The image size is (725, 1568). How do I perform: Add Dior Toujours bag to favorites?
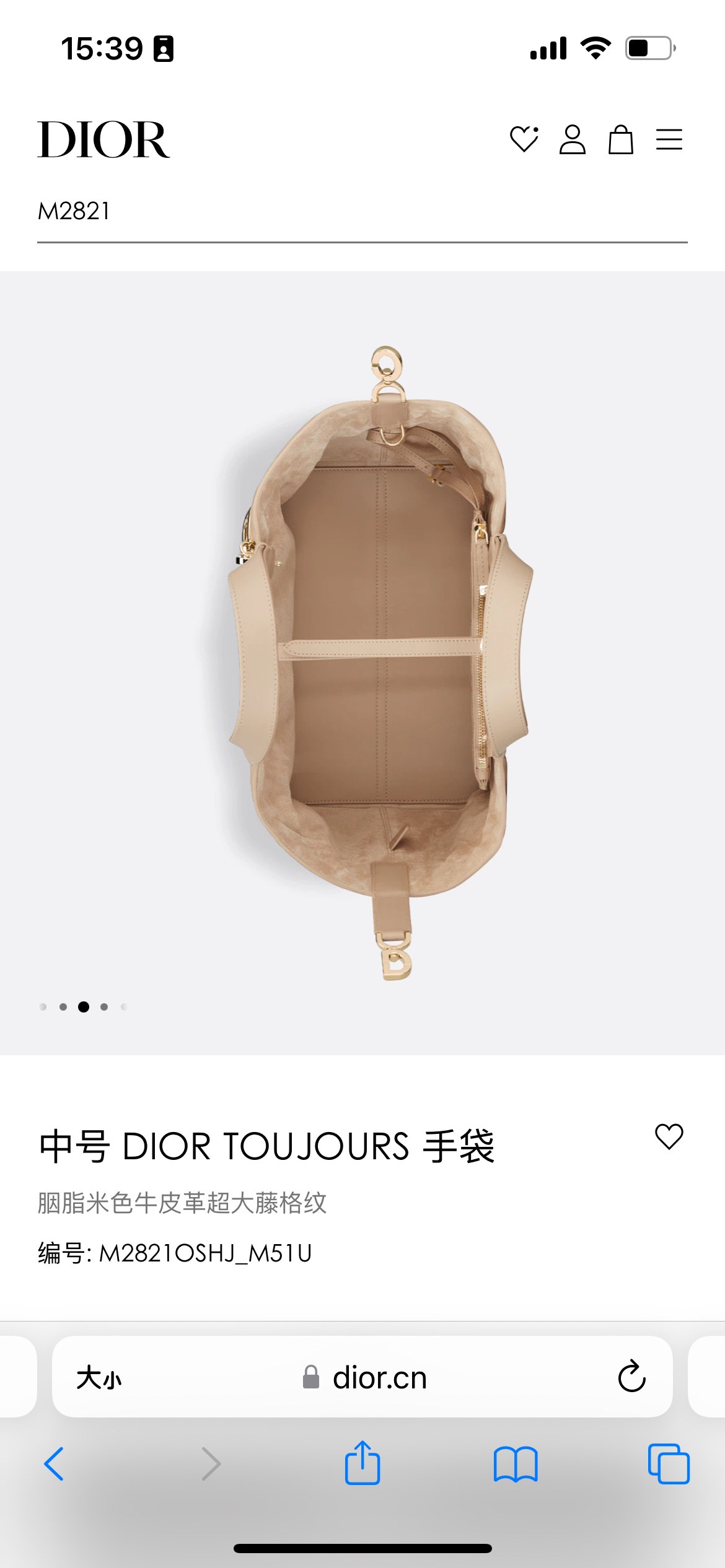click(x=669, y=1137)
